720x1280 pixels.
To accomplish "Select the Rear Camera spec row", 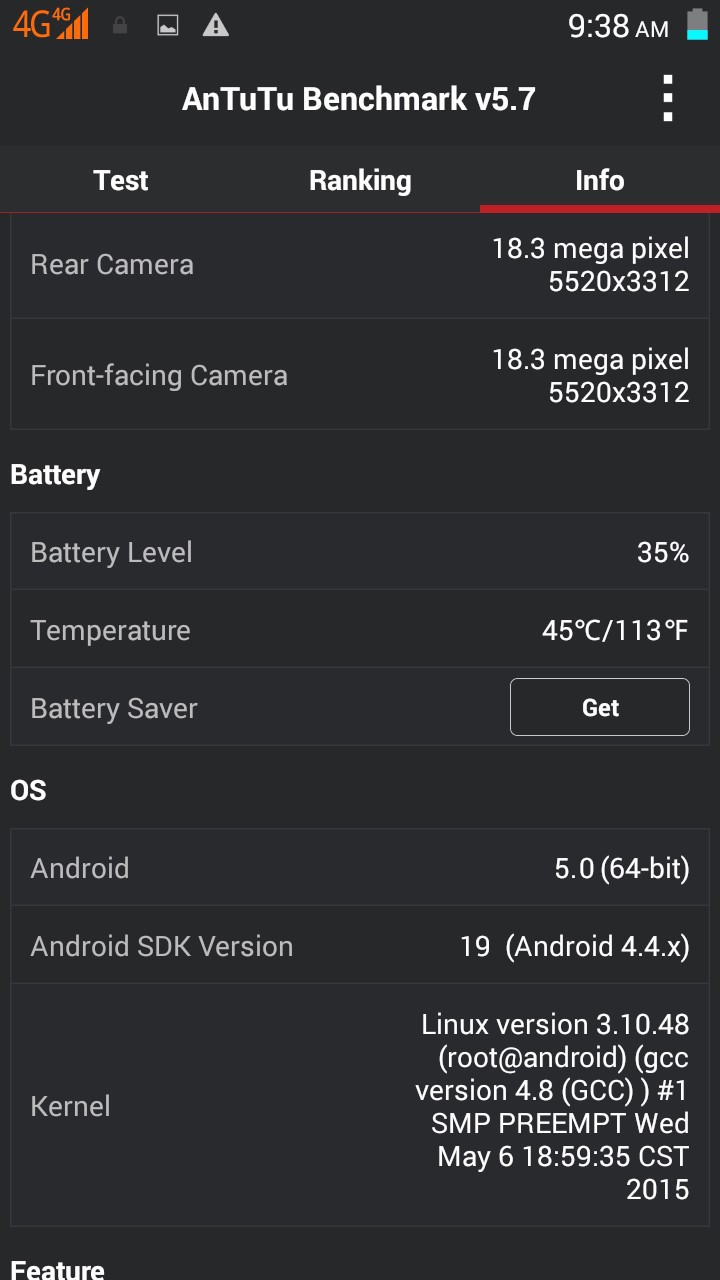I will point(360,264).
